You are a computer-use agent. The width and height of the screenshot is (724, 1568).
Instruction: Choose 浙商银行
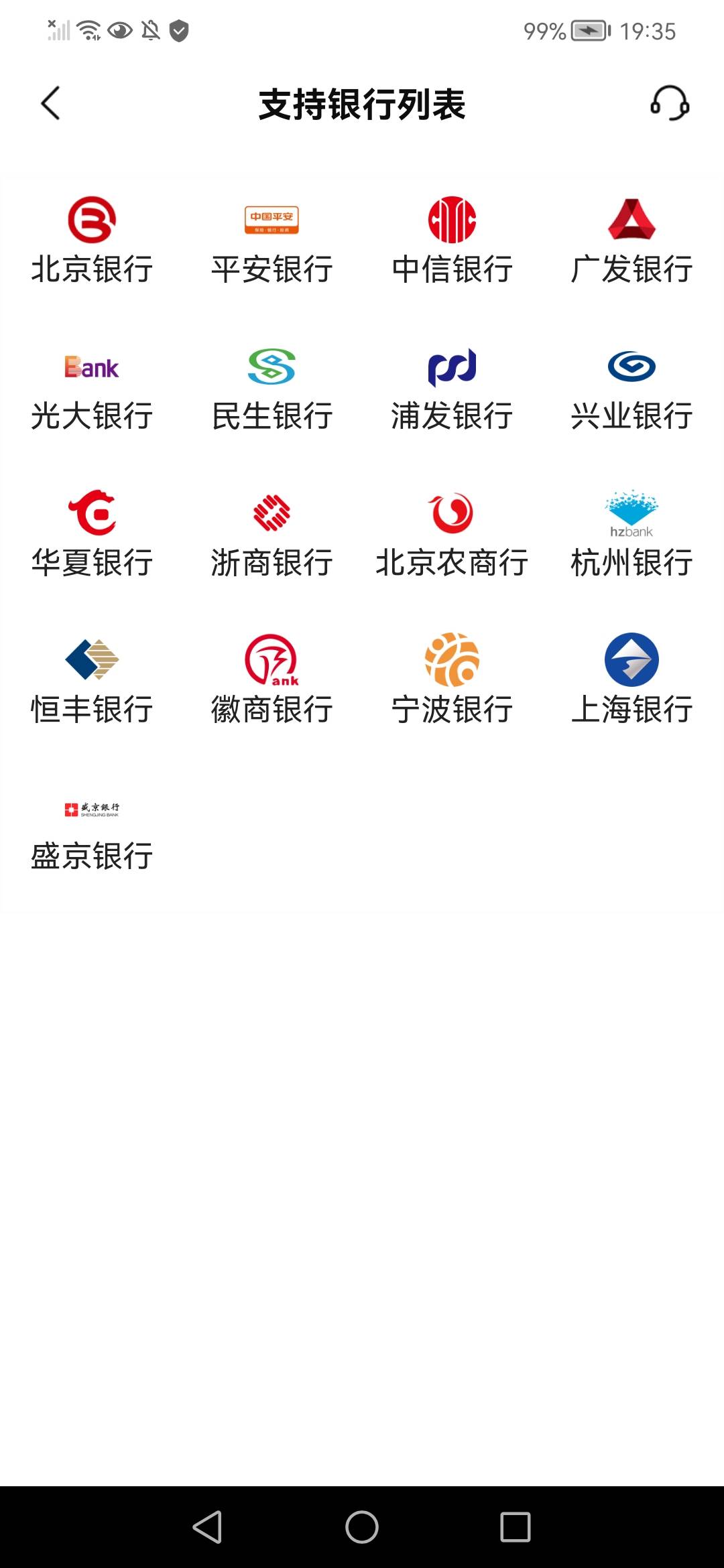pyautogui.click(x=271, y=534)
